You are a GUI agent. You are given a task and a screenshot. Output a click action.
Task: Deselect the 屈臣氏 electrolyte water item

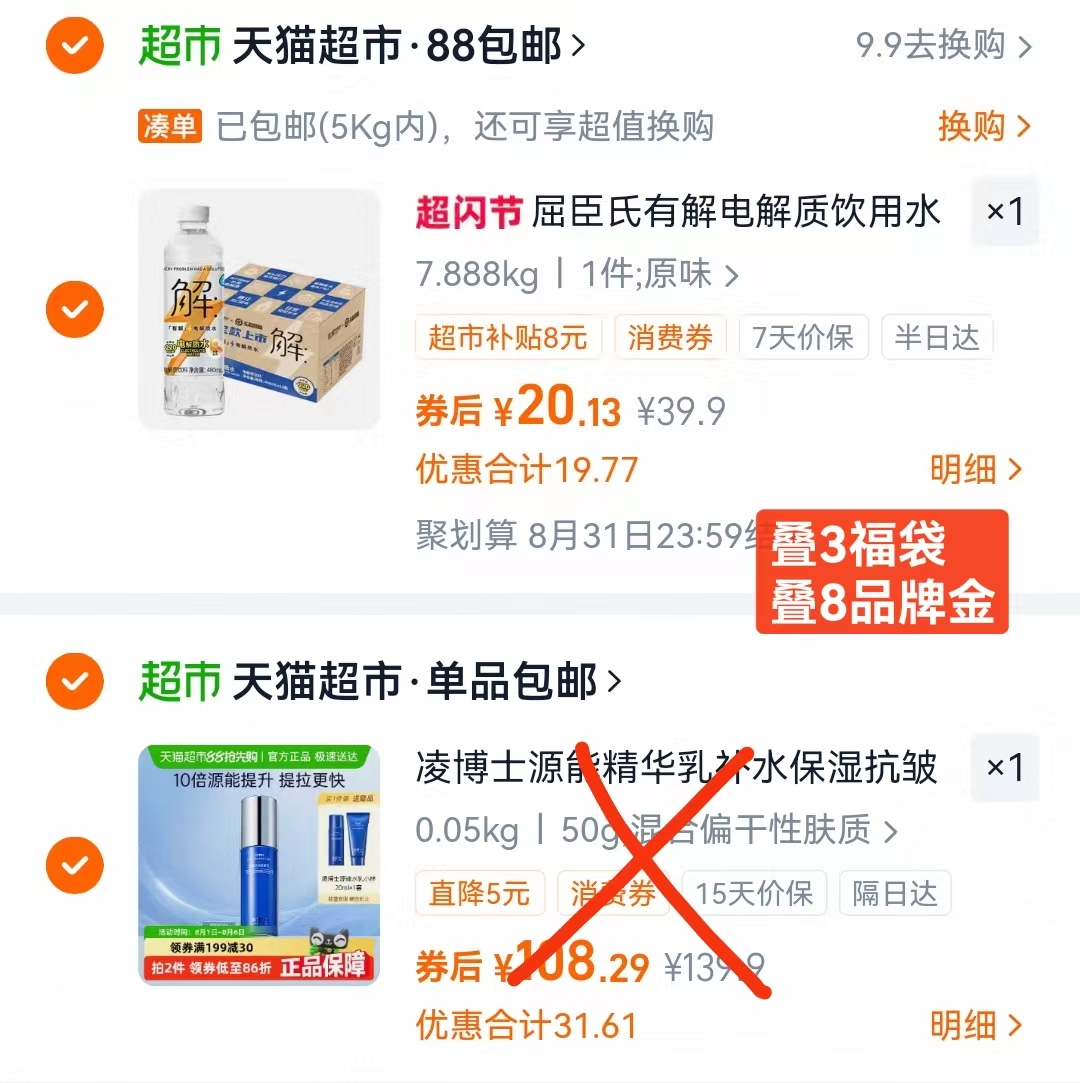[x=75, y=309]
